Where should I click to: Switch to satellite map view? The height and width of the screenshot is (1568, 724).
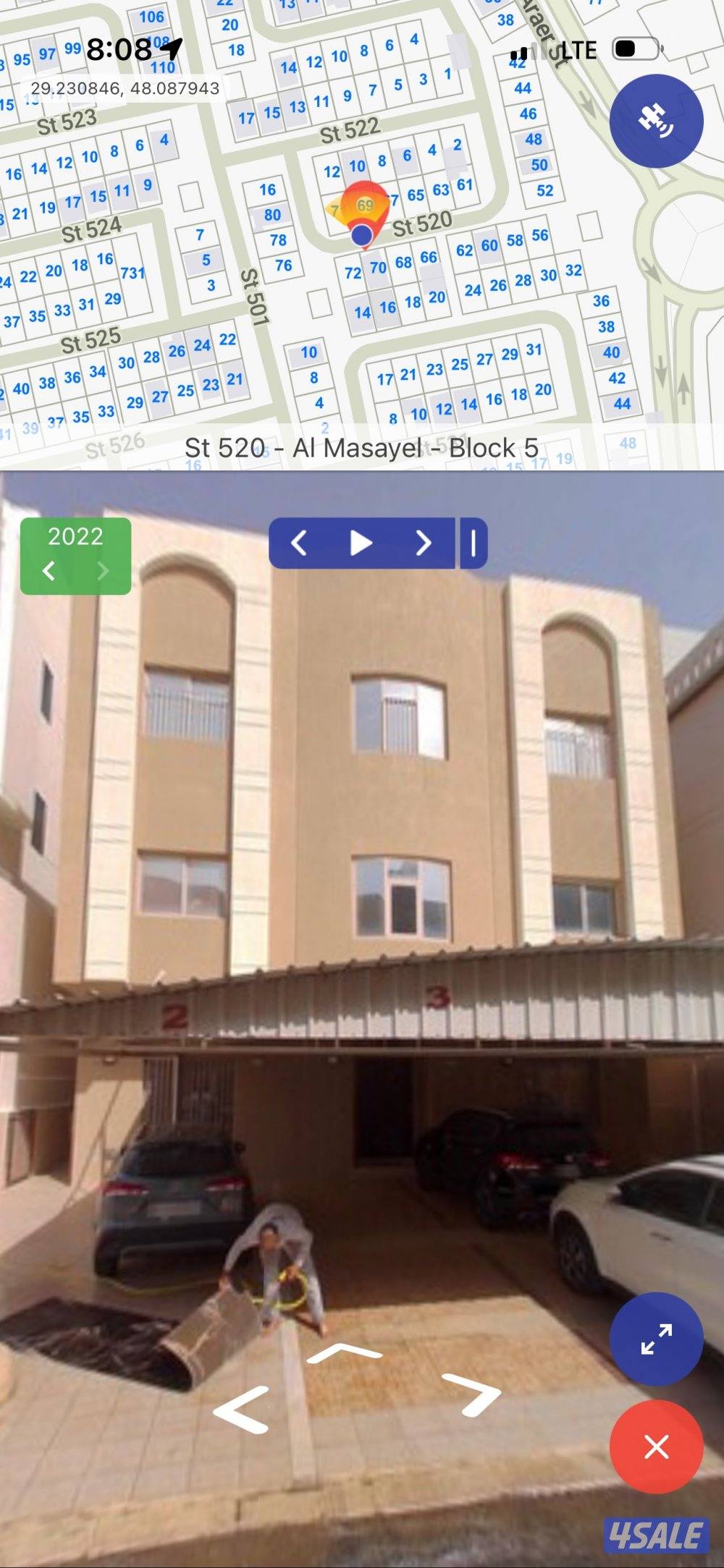coord(656,120)
